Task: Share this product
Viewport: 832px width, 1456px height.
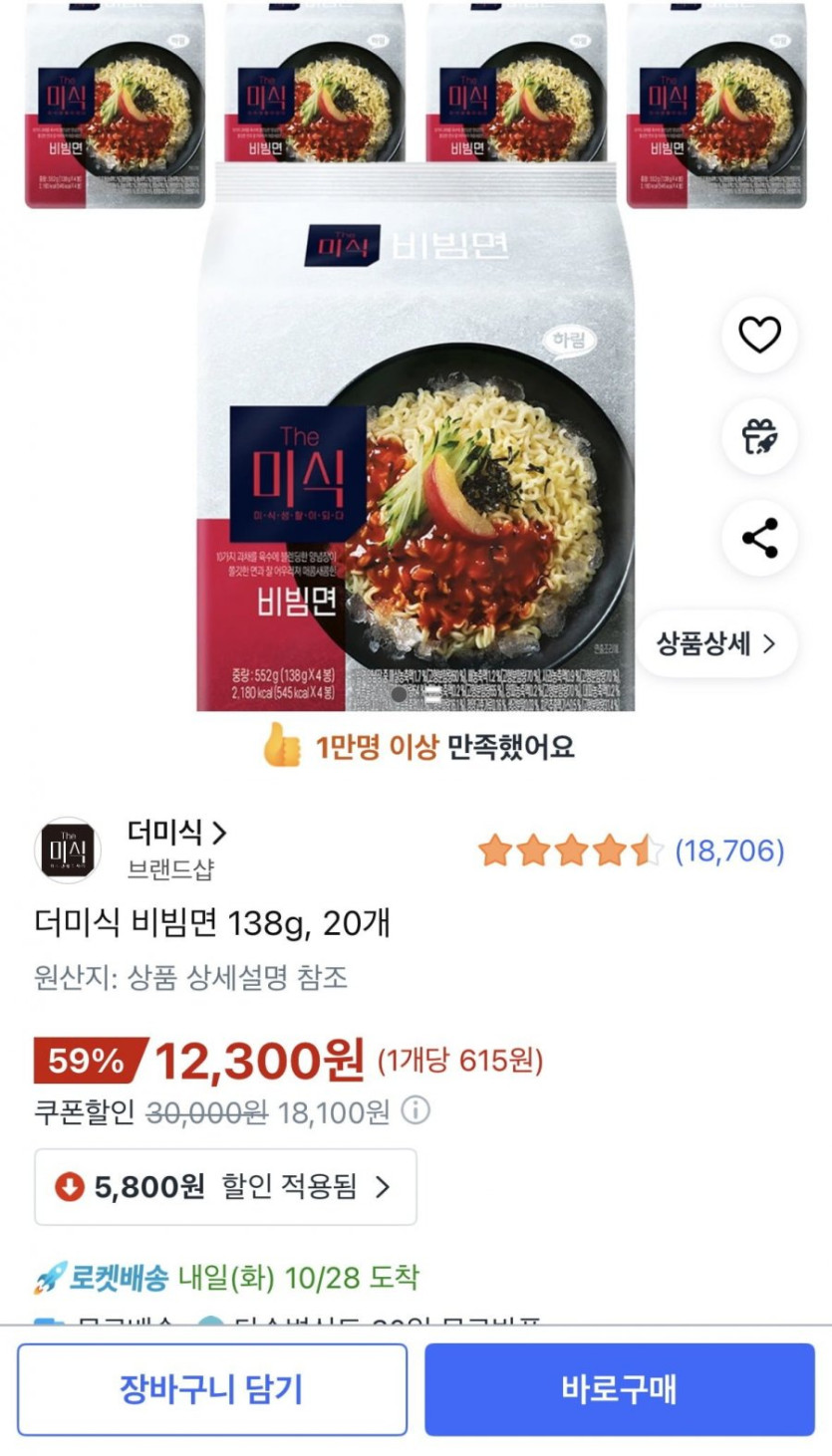Action: click(x=759, y=538)
